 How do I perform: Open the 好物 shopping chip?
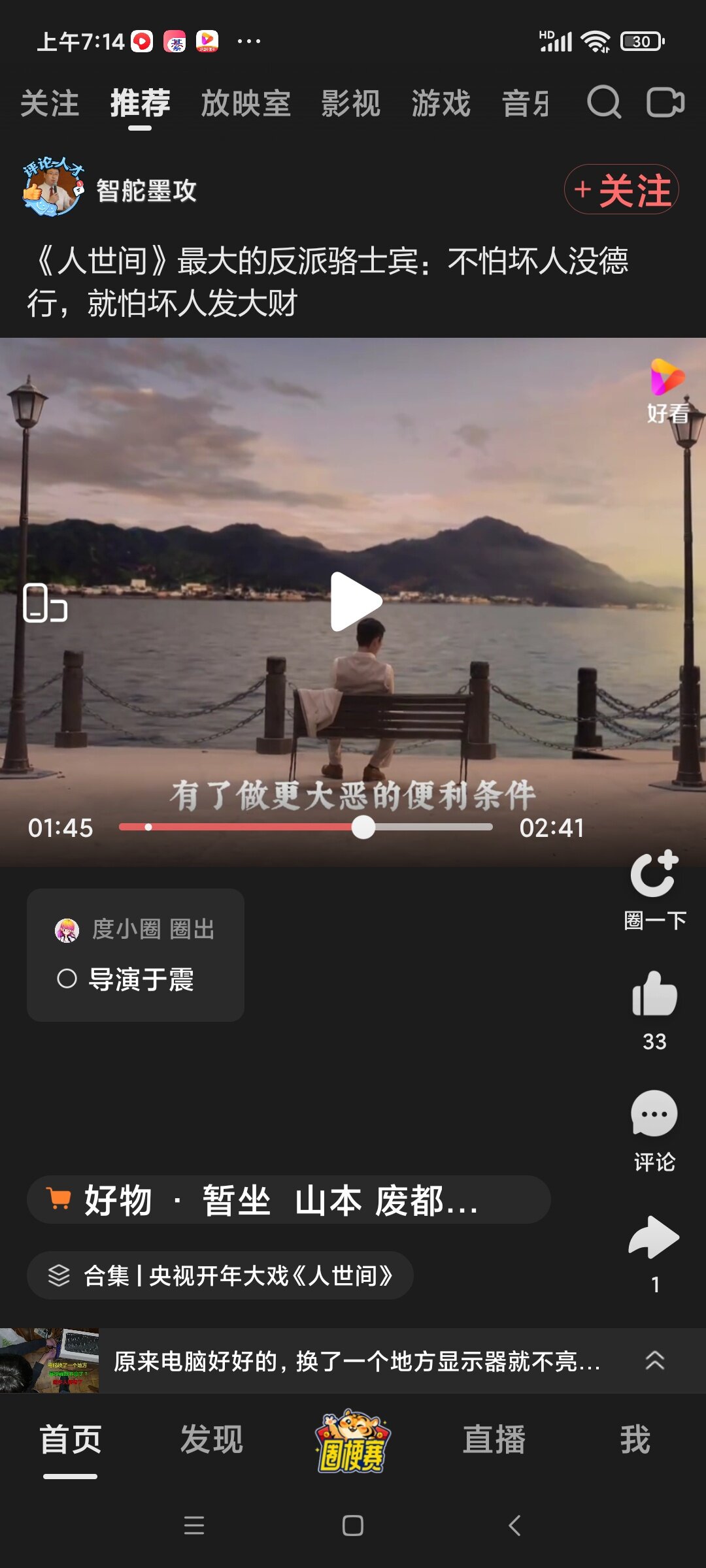[x=288, y=1200]
